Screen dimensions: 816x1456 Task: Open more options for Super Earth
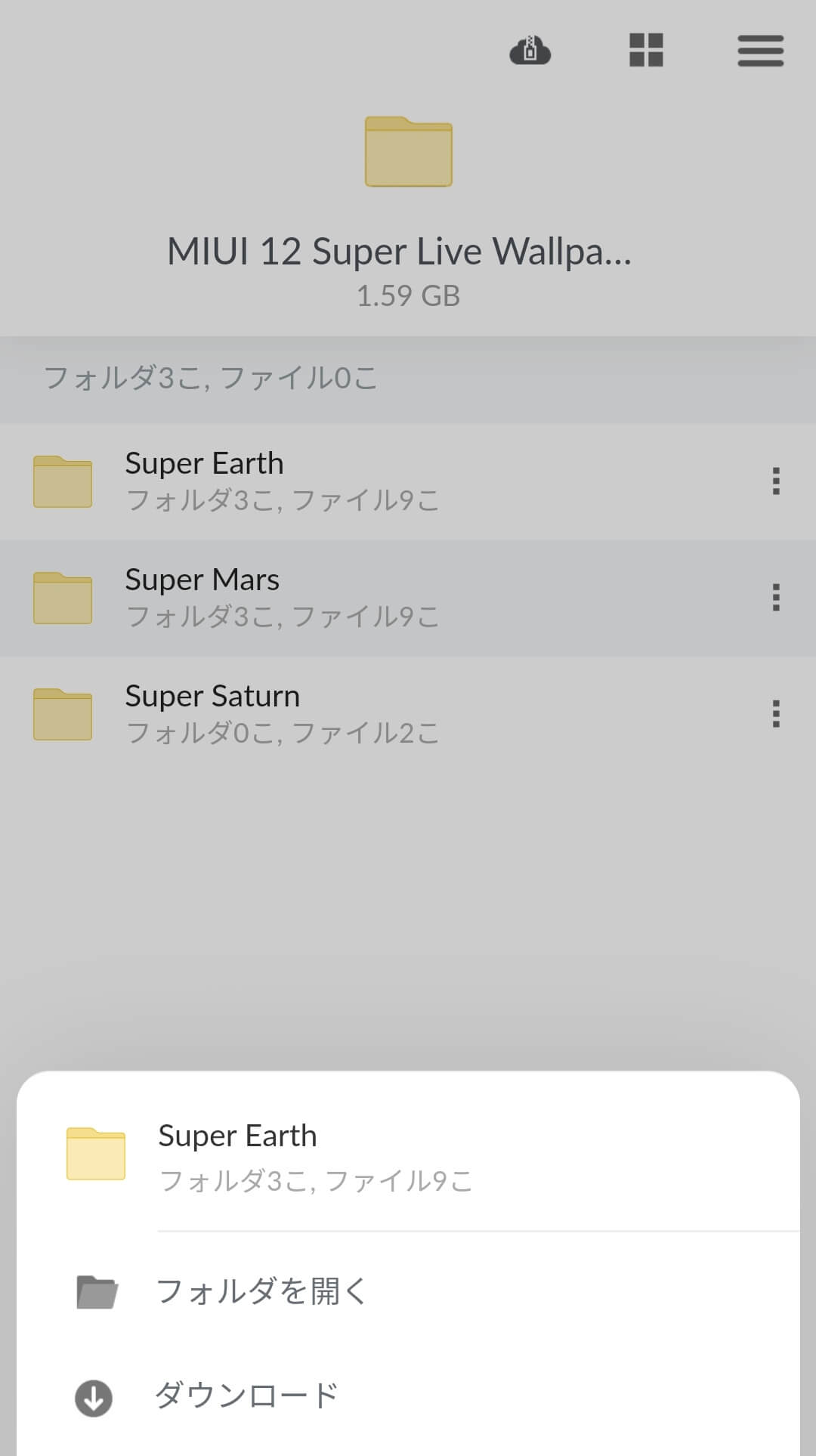776,481
